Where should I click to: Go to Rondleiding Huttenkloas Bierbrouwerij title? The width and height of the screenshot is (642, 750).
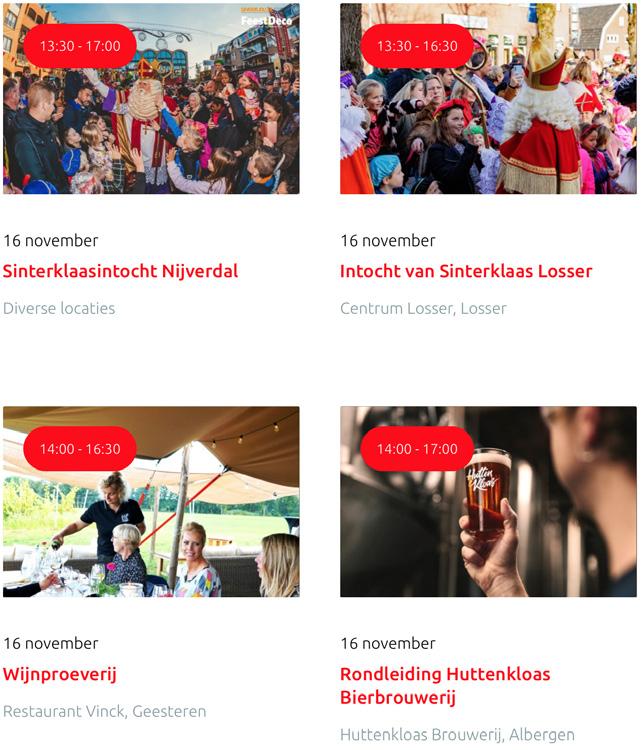445,685
